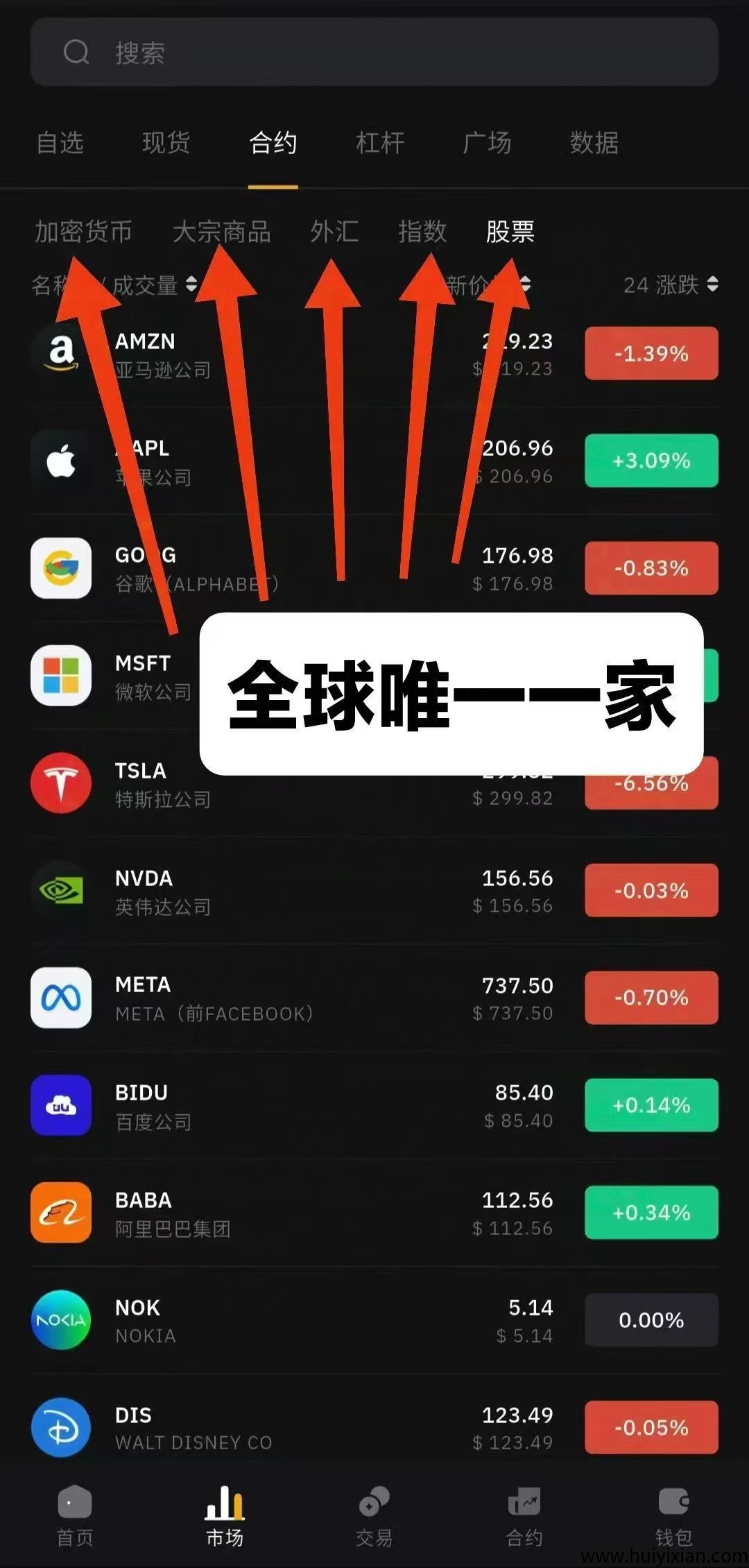Screen dimensions: 749x1568
Task: Show the 加密货币 category
Action: (x=83, y=232)
